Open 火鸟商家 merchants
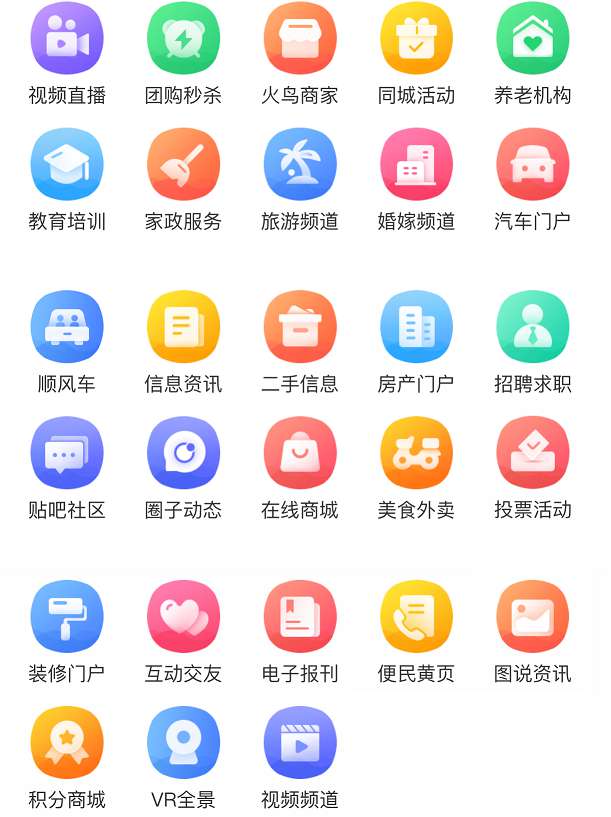This screenshot has height=817, width=611. (x=300, y=40)
